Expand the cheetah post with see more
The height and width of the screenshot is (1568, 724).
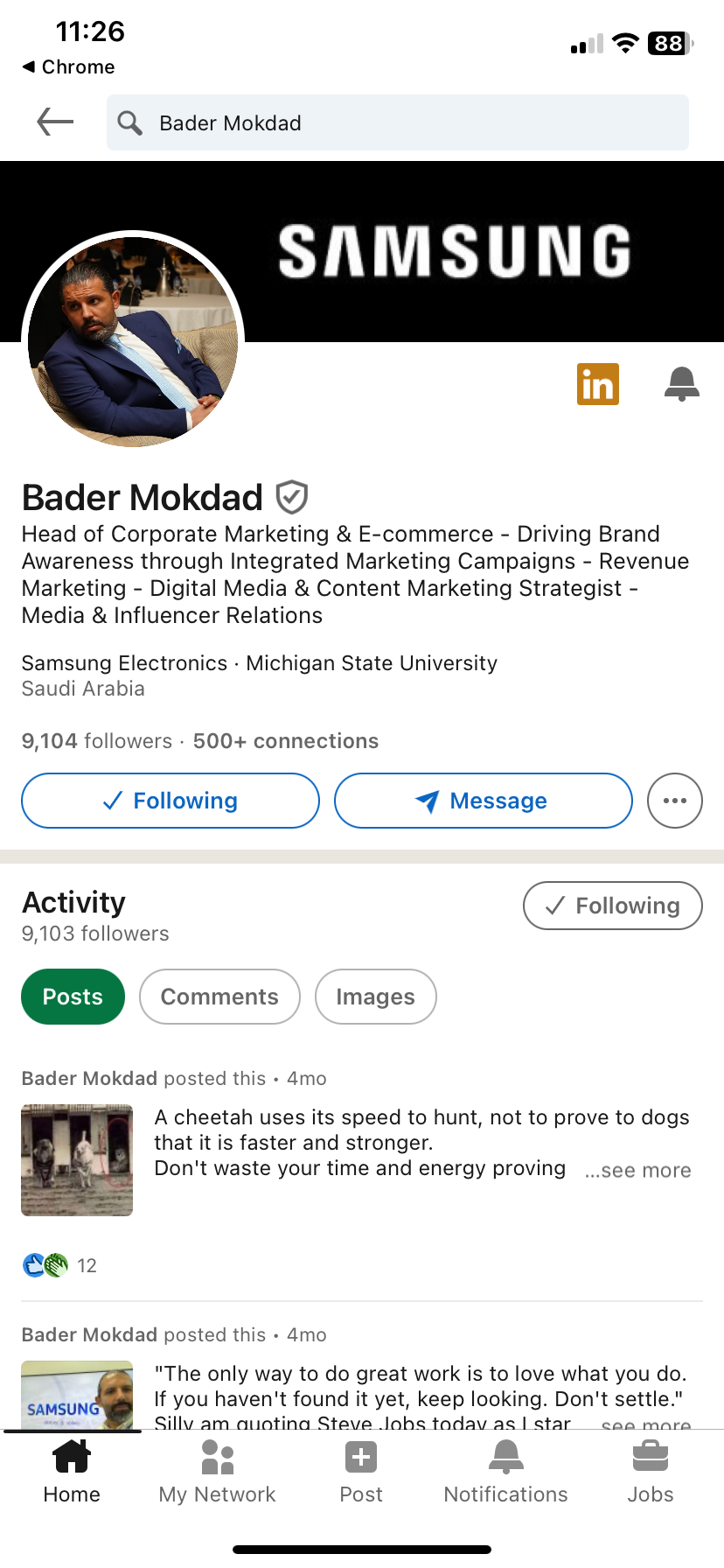pos(638,1170)
